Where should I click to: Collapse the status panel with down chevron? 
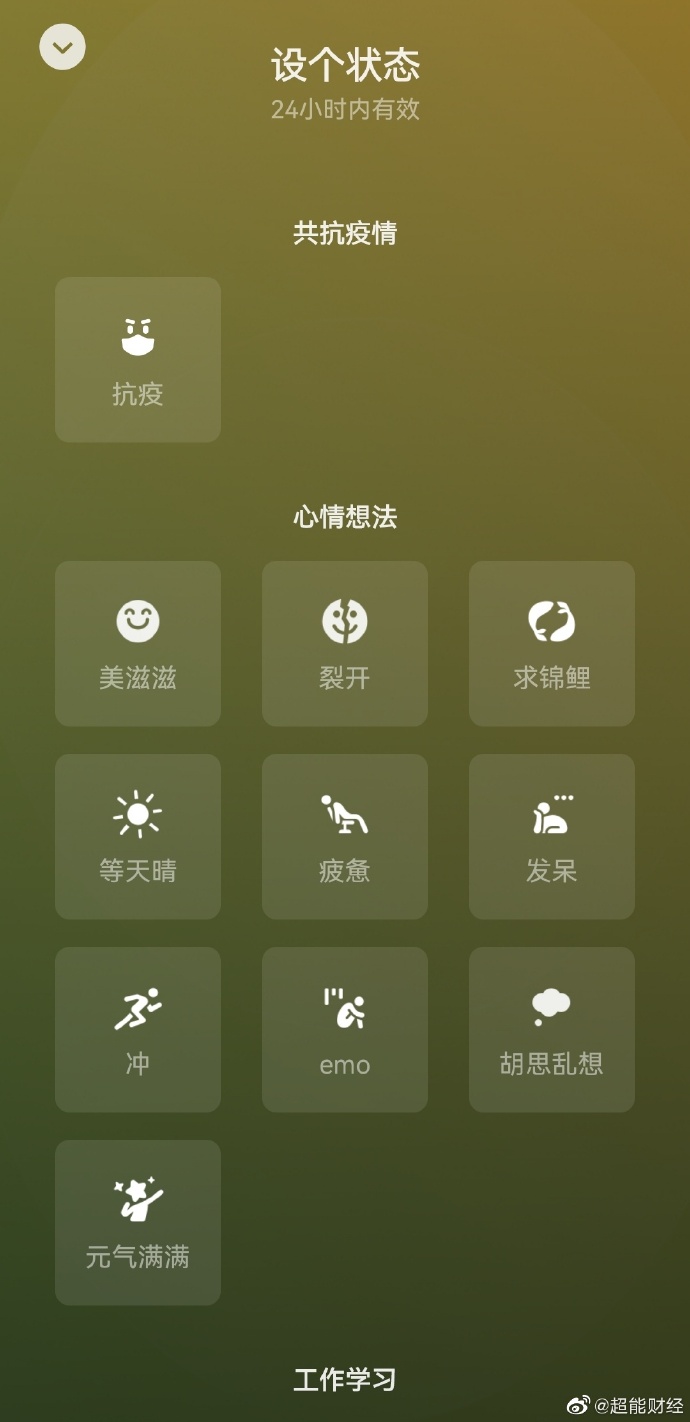(x=63, y=47)
